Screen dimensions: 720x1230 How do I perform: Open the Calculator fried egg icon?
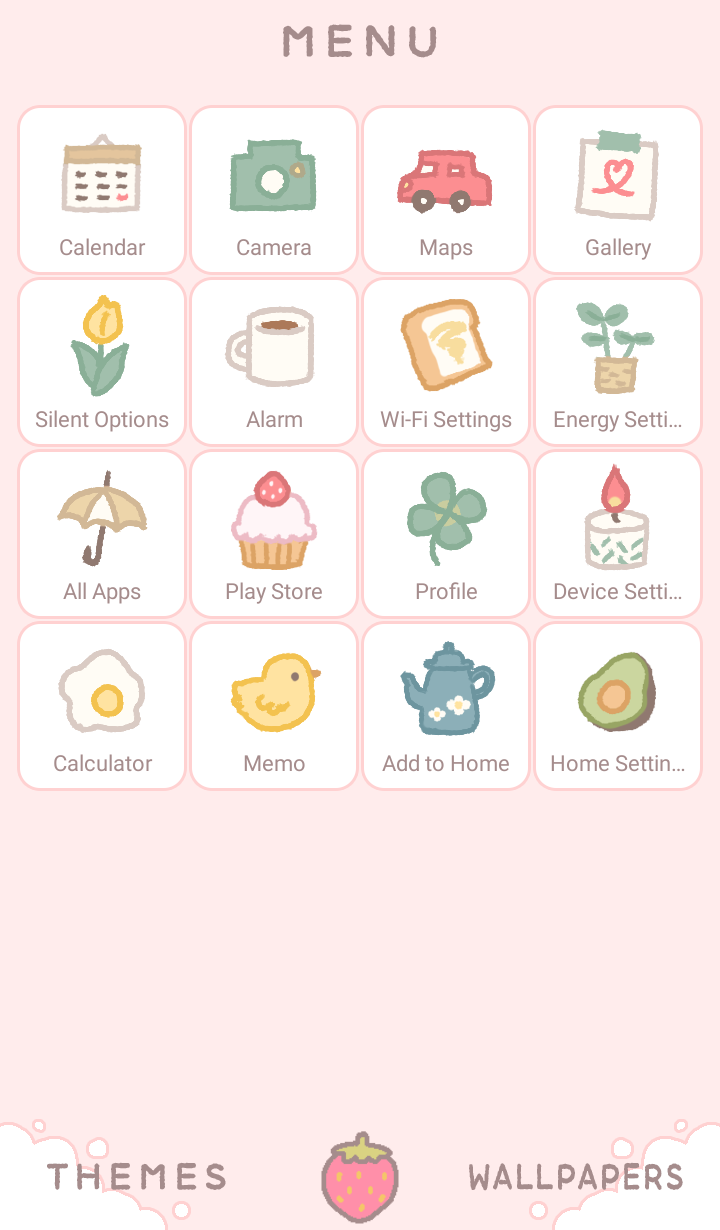(x=101, y=706)
